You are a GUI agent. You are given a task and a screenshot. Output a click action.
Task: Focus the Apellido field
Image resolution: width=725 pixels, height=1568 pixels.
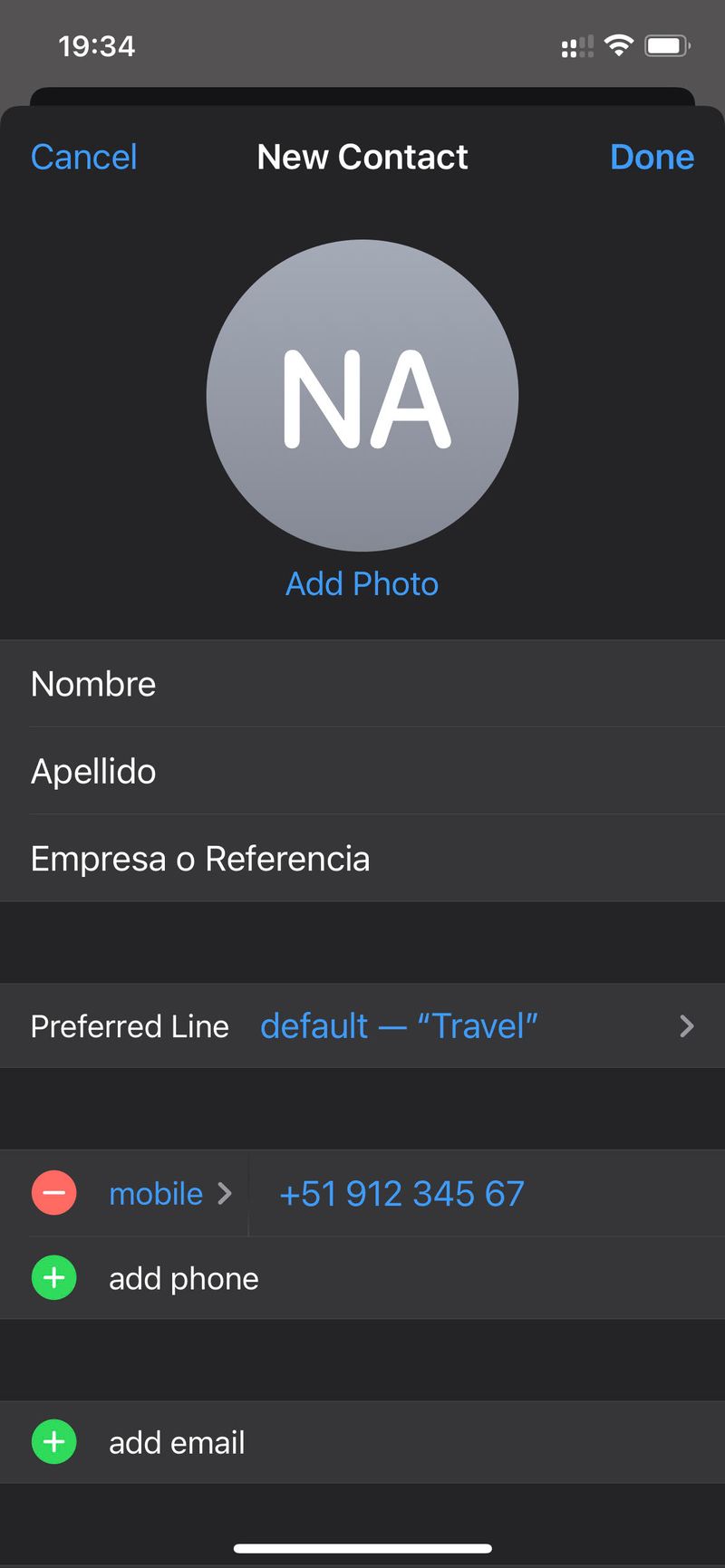pyautogui.click(x=362, y=771)
